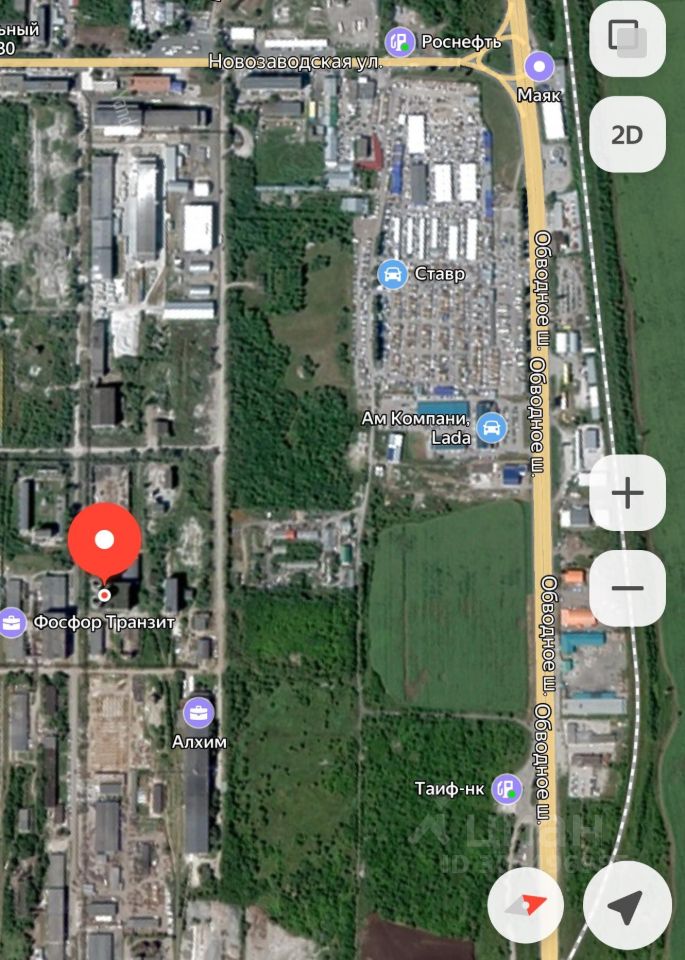Center the map on my location

point(626,906)
